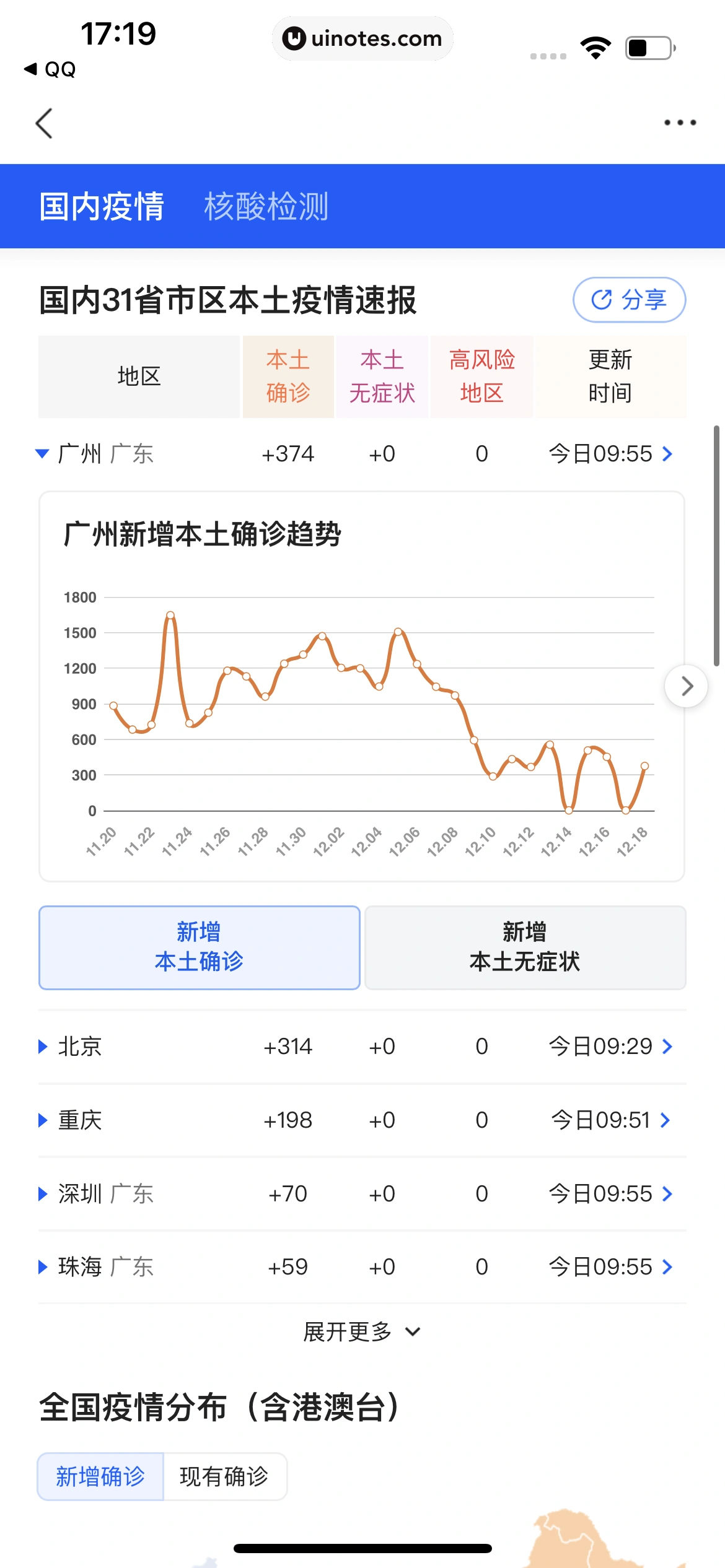Image resolution: width=725 pixels, height=1568 pixels.
Task: Click the chevron after 深圳 update time
Action: click(667, 1193)
